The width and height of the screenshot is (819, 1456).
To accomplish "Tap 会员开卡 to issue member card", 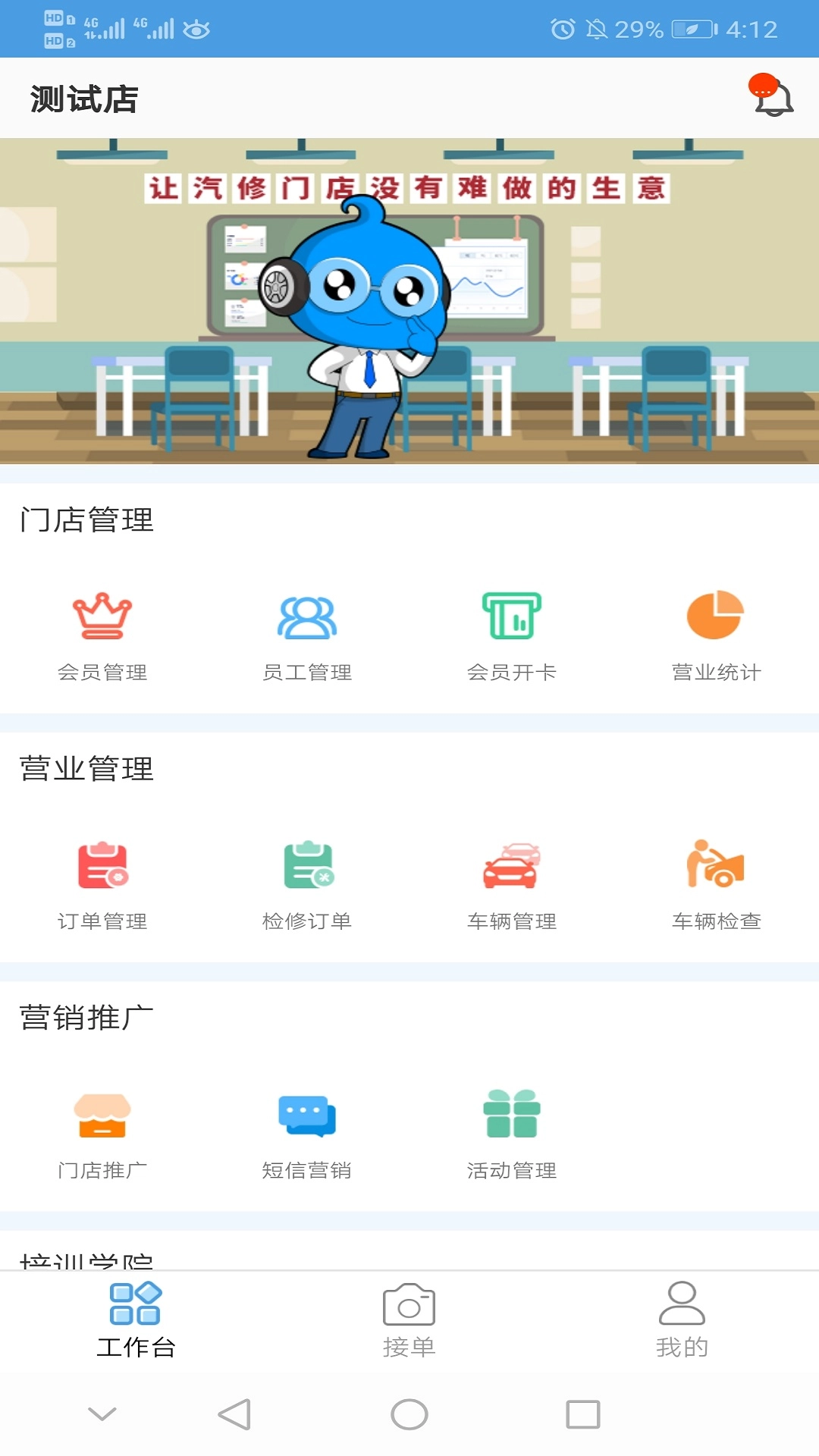I will [512, 635].
